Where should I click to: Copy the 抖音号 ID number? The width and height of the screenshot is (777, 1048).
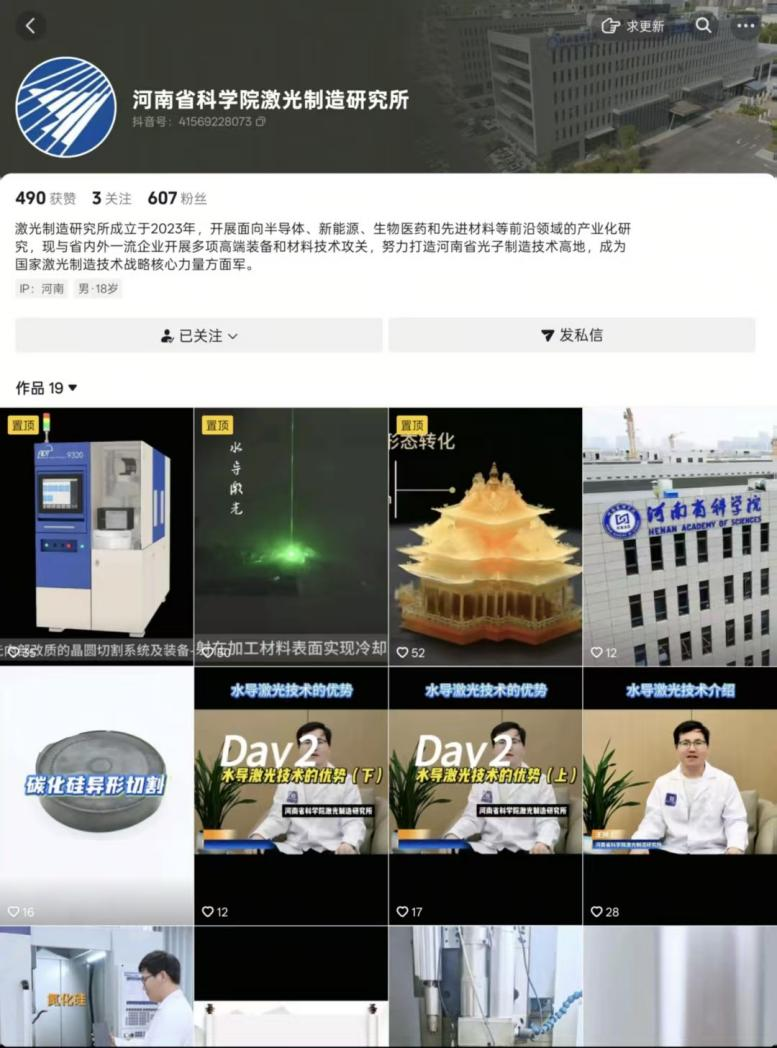pos(261,122)
